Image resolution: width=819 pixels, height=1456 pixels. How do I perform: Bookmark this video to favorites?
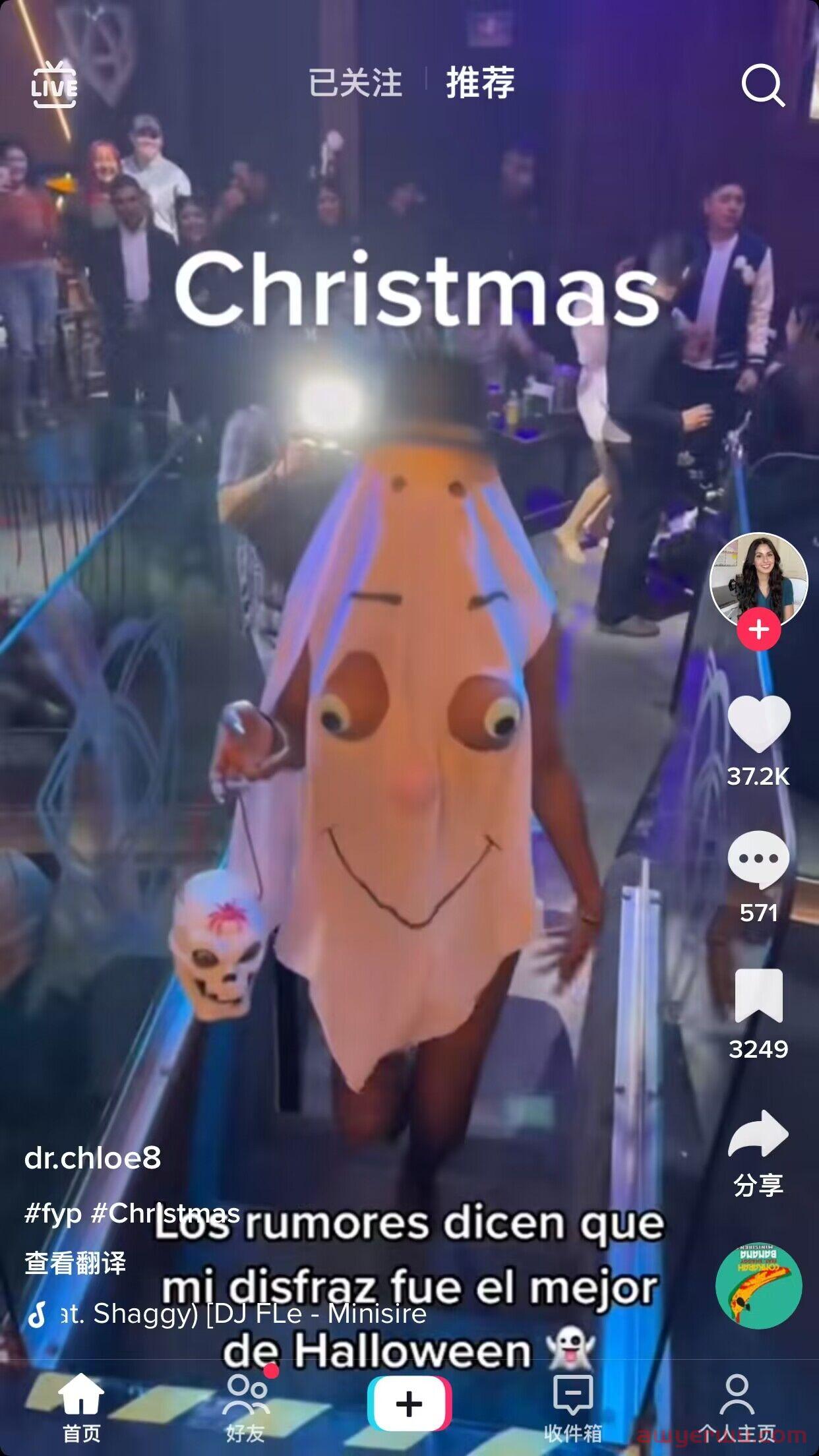(758, 996)
